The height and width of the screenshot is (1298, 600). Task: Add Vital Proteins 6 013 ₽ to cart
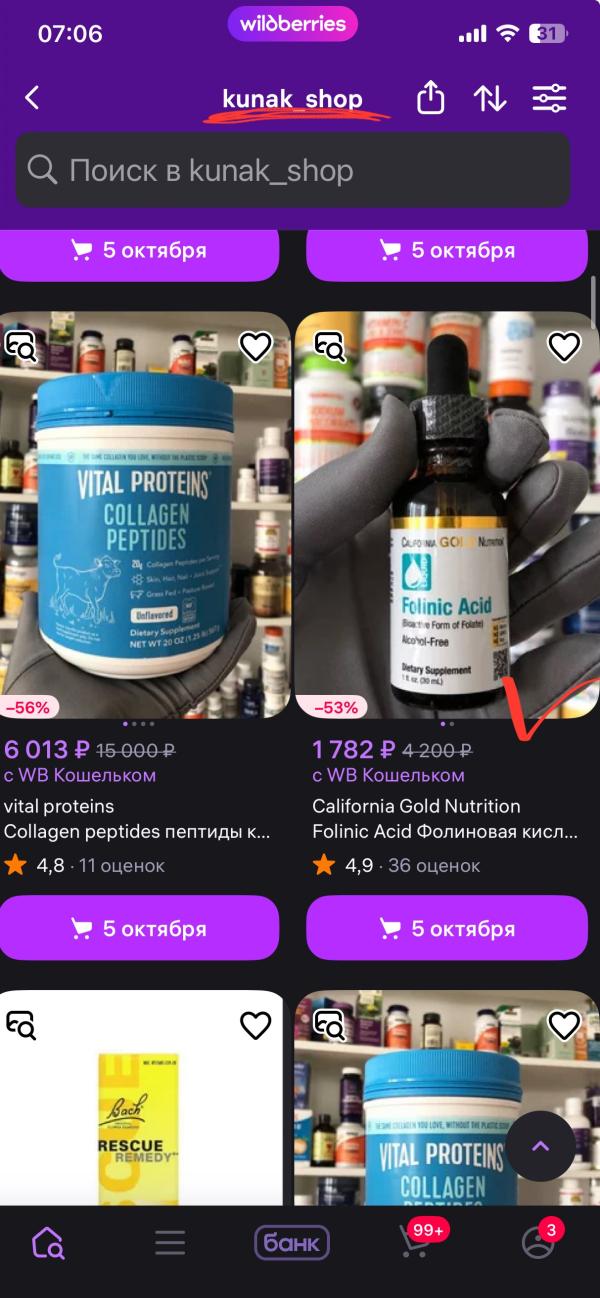point(139,928)
